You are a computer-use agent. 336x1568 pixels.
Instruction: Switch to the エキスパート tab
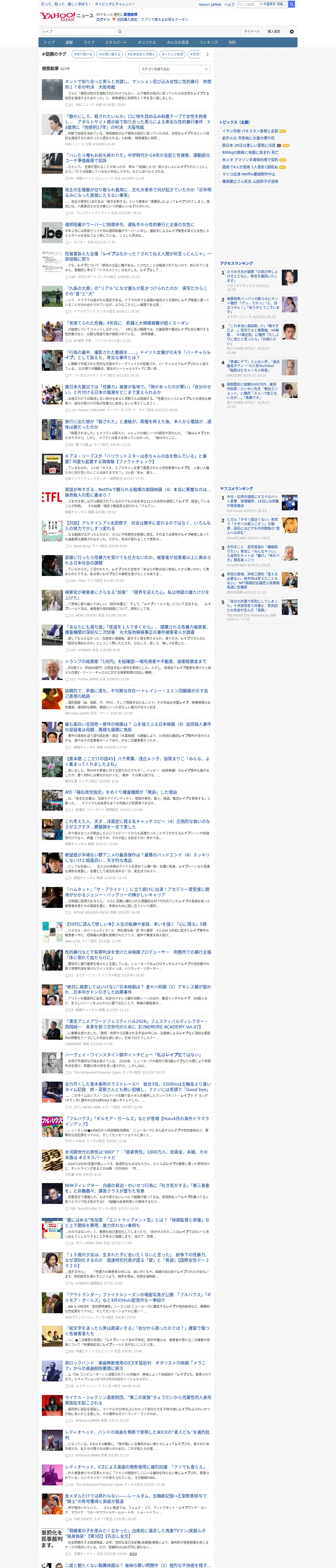pos(116,43)
